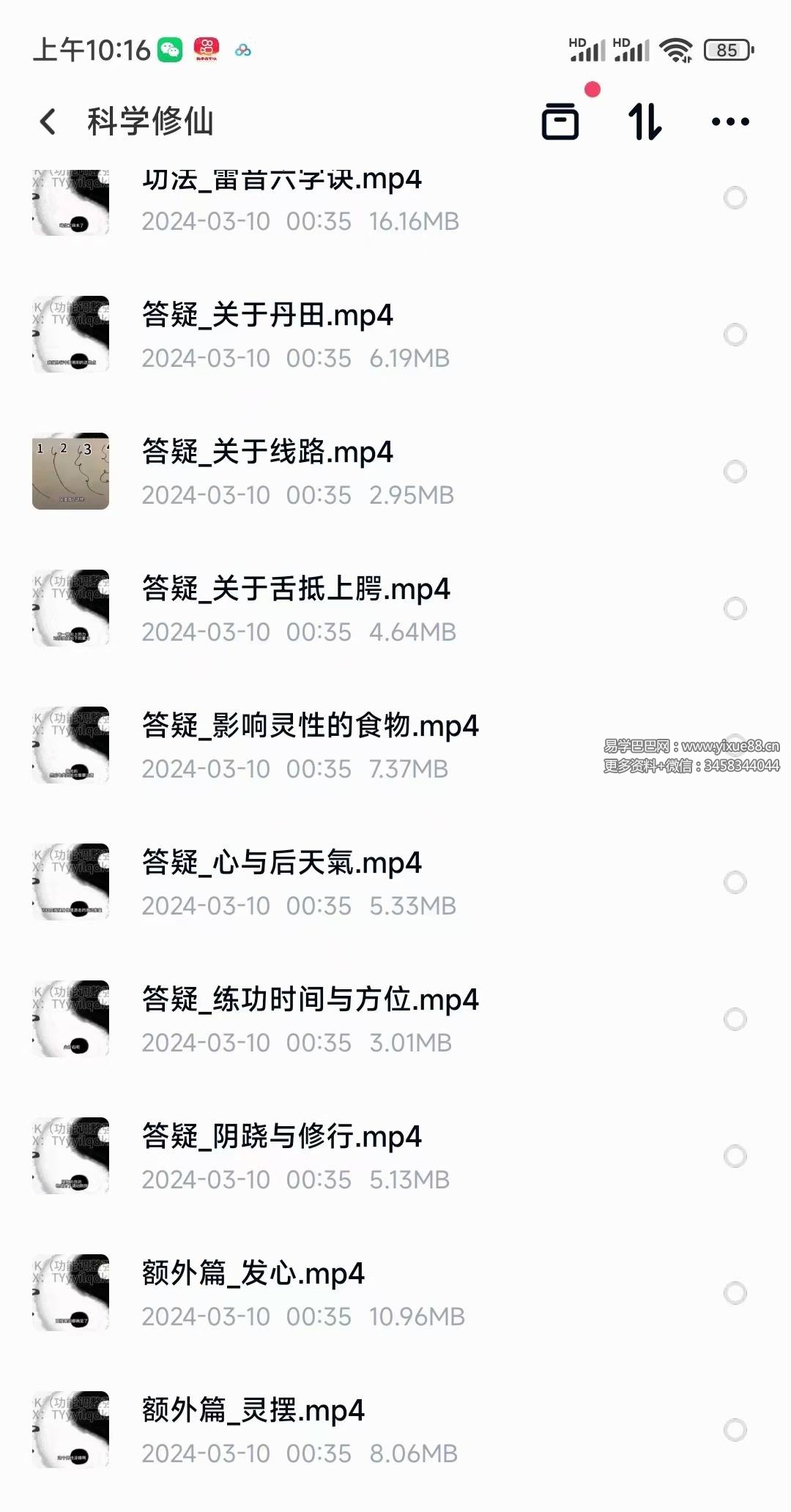Open video 答疑_关于线路.mp4
This screenshot has height=1512, width=791.
click(x=267, y=453)
